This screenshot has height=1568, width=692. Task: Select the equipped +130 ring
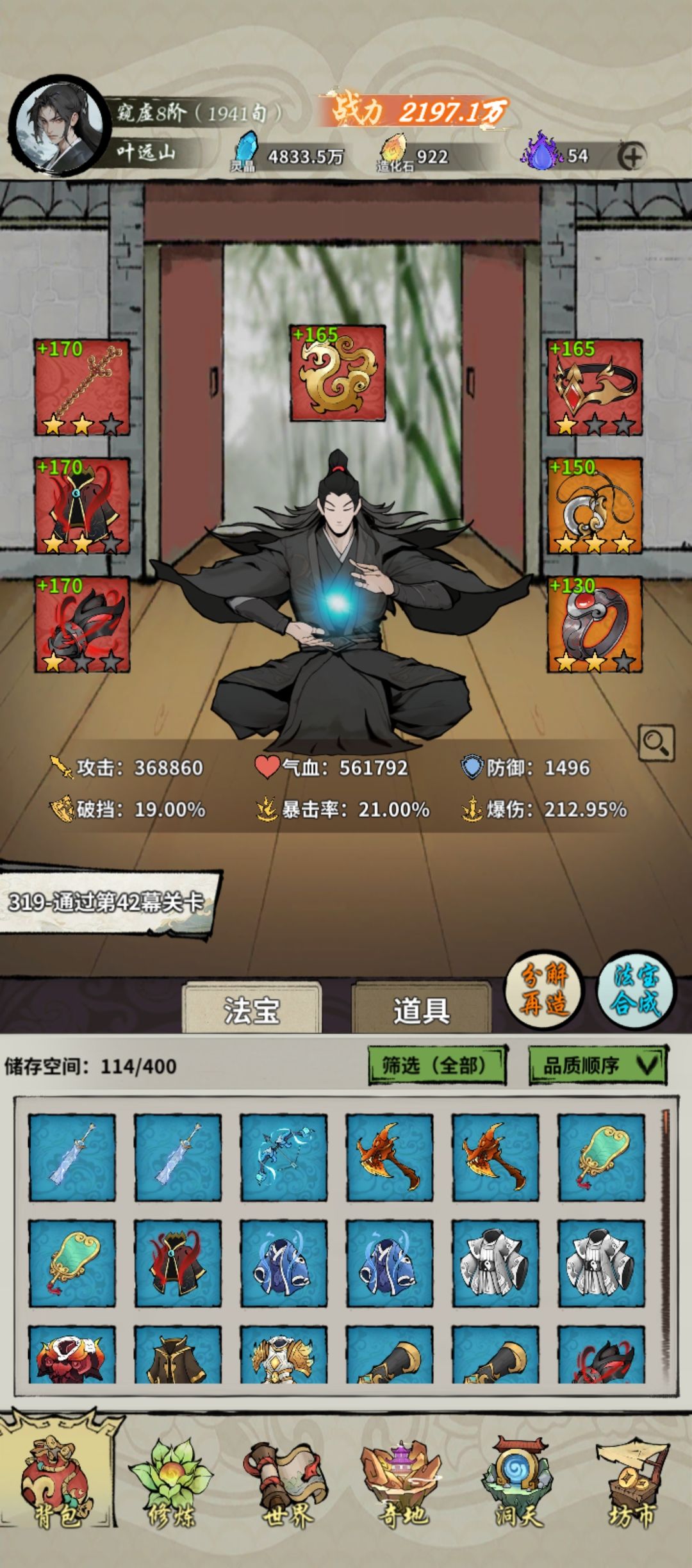tap(595, 625)
